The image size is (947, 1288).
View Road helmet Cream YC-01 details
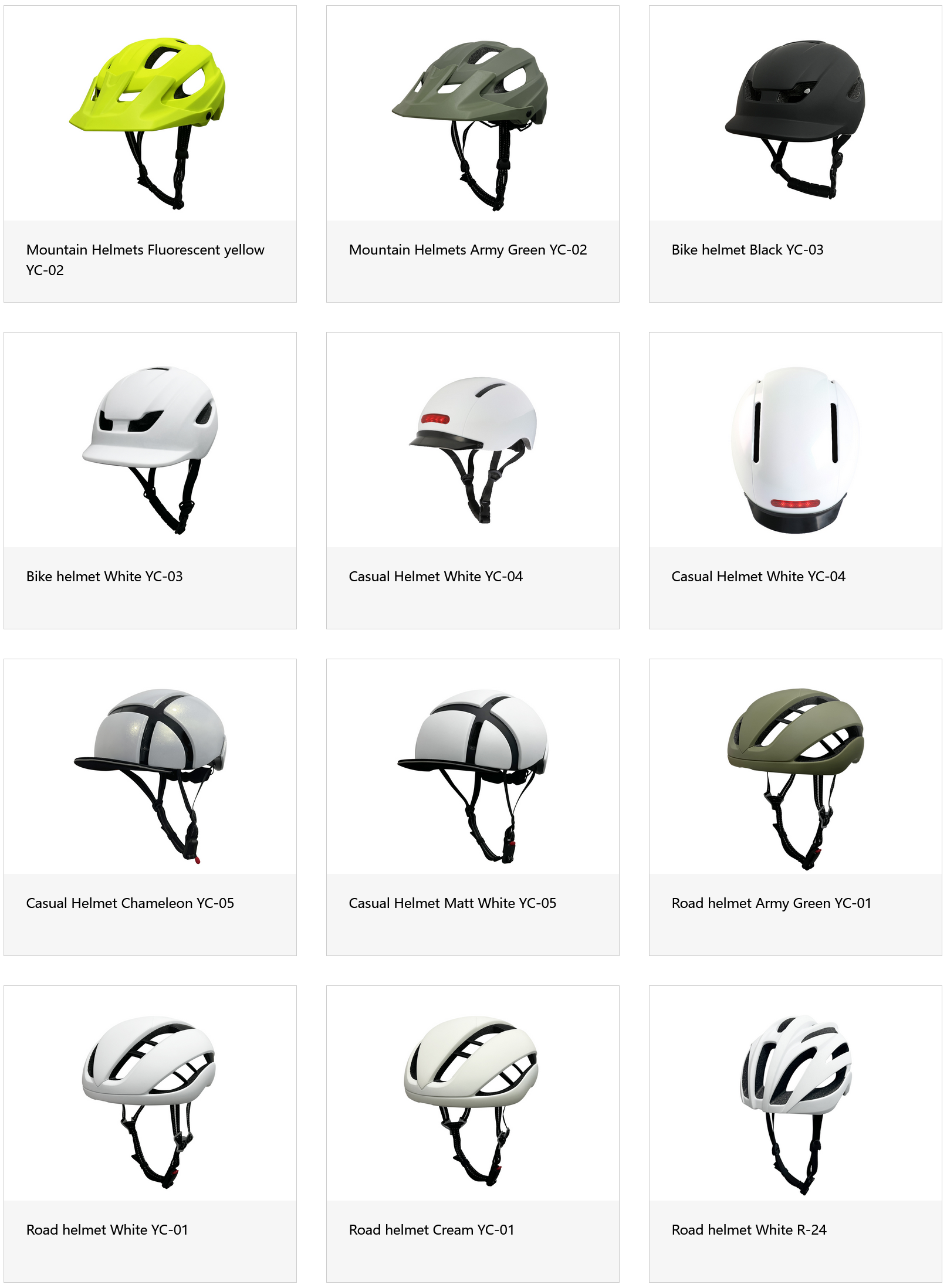pos(472,1133)
